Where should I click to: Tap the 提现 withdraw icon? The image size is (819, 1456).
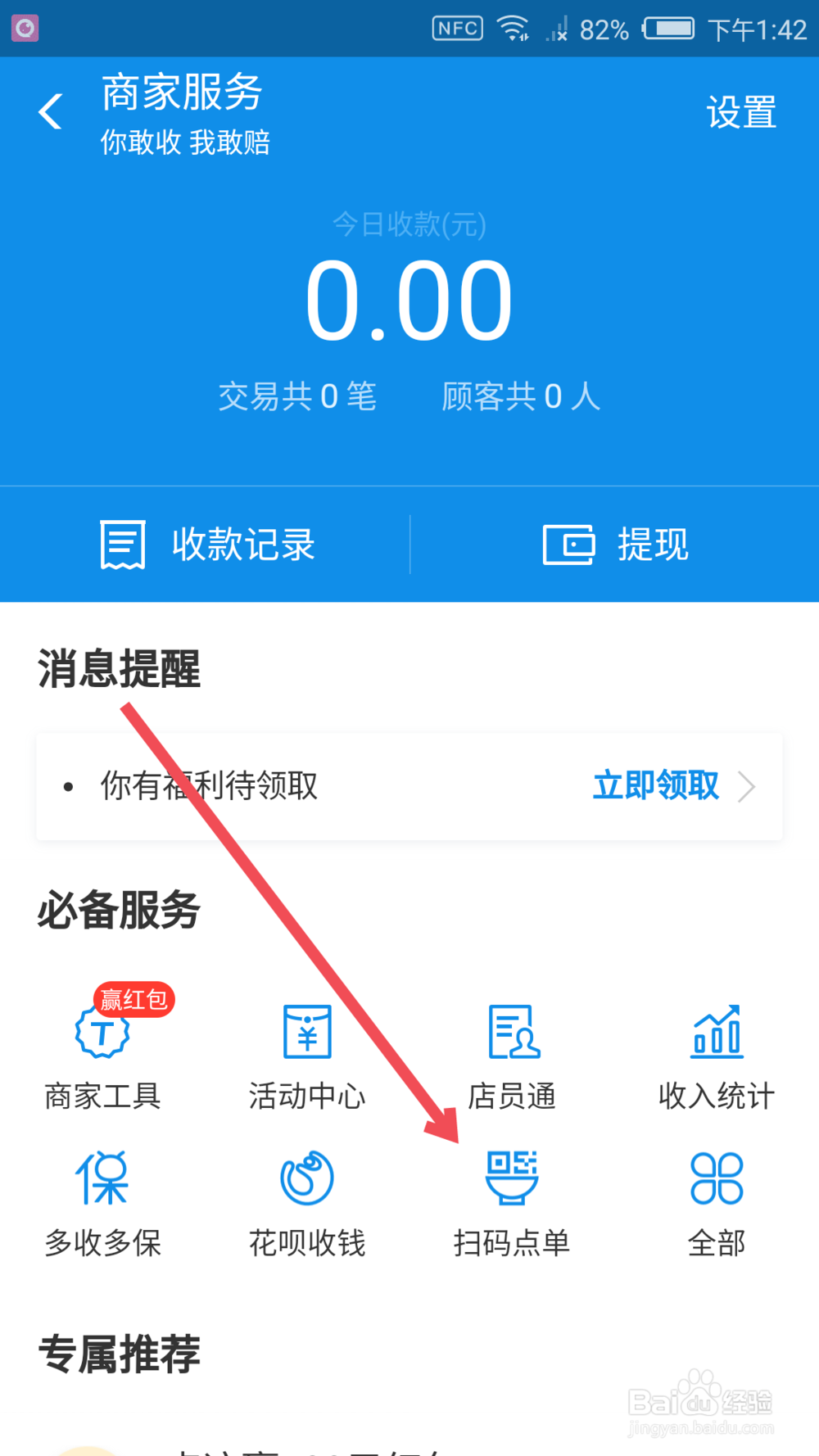point(568,544)
